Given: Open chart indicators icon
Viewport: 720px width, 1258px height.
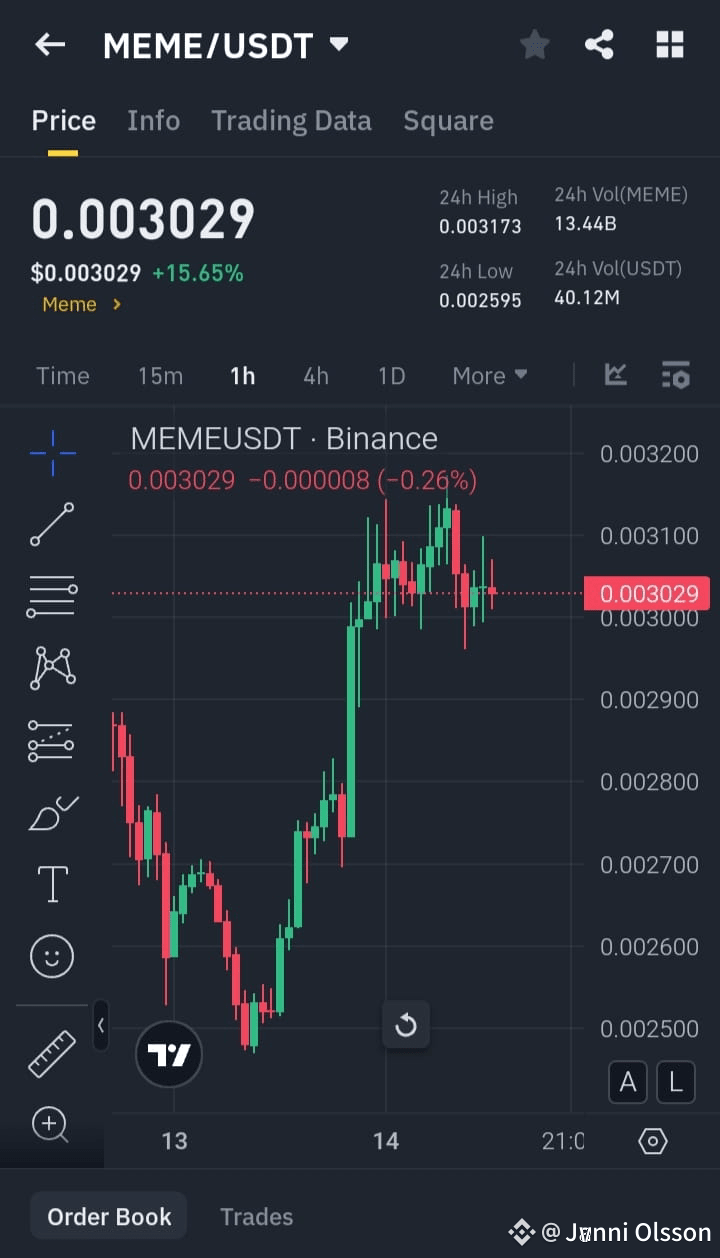Looking at the screenshot, I should (x=616, y=375).
